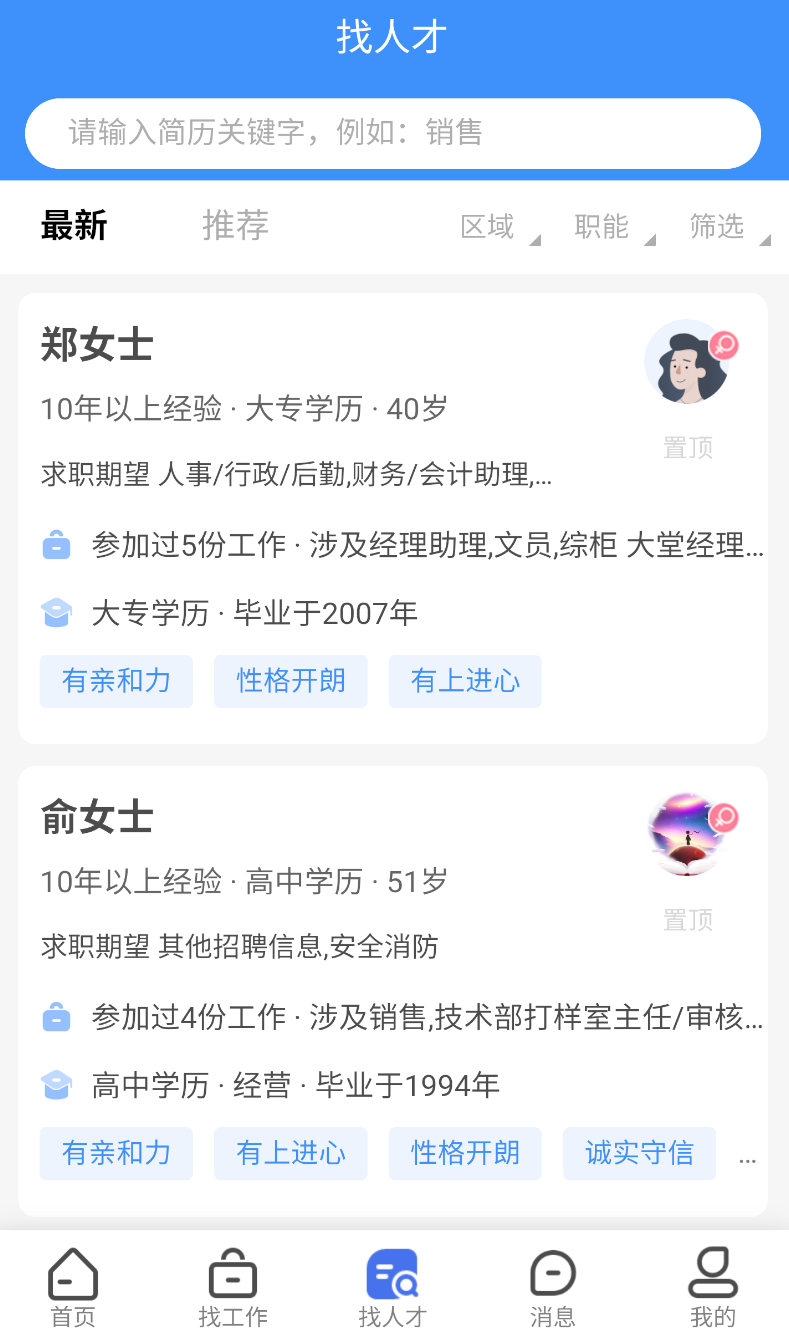The width and height of the screenshot is (789, 1336).
Task: Select the 最新 tab
Action: point(74,226)
